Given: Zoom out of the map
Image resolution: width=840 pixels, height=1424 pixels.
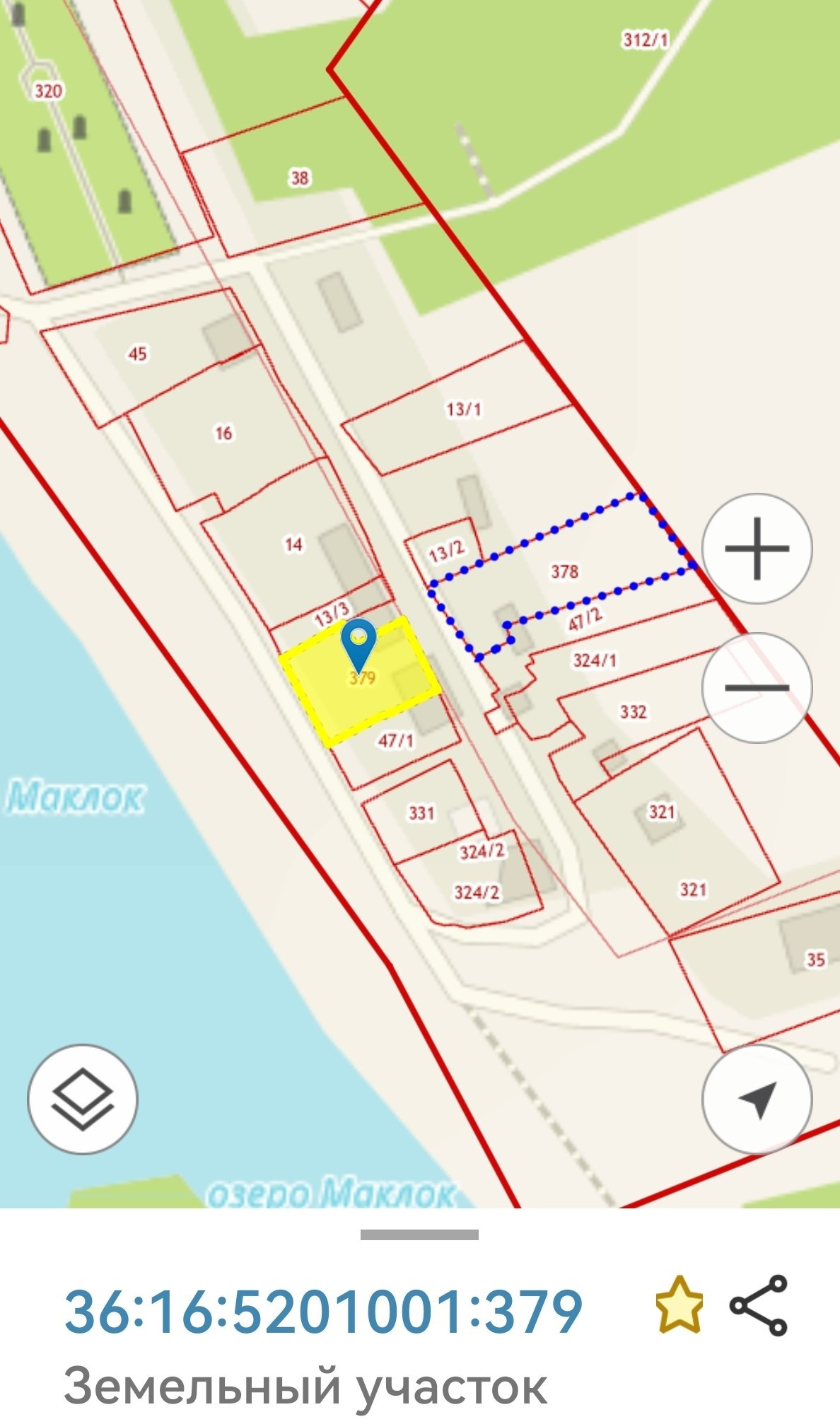Looking at the screenshot, I should pyautogui.click(x=757, y=687).
